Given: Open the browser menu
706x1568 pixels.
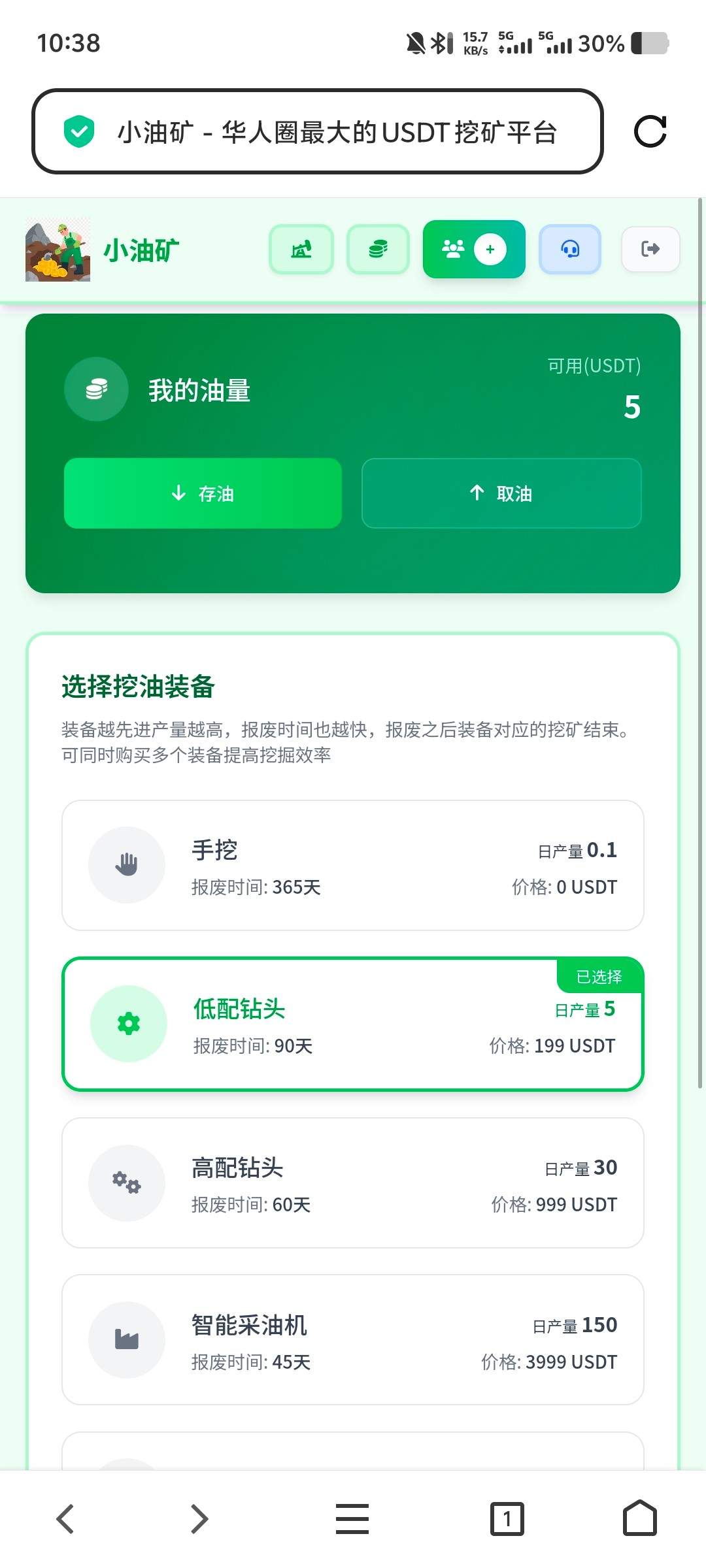Looking at the screenshot, I should (x=352, y=1518).
